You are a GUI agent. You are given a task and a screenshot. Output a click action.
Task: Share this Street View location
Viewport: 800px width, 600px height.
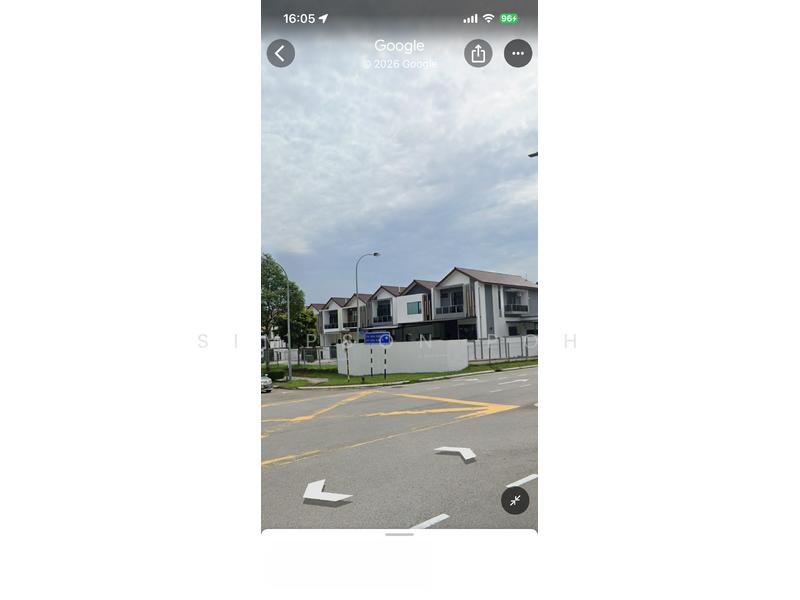pyautogui.click(x=478, y=53)
